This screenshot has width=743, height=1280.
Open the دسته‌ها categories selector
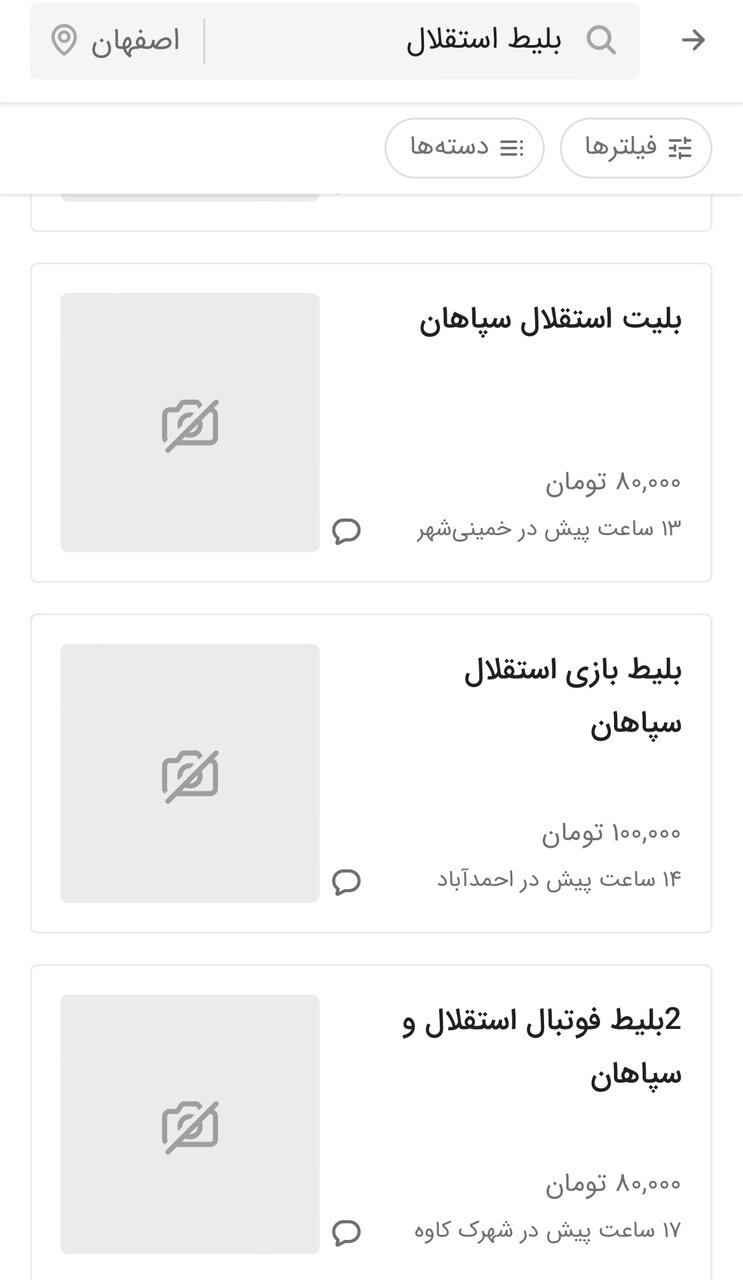point(464,147)
